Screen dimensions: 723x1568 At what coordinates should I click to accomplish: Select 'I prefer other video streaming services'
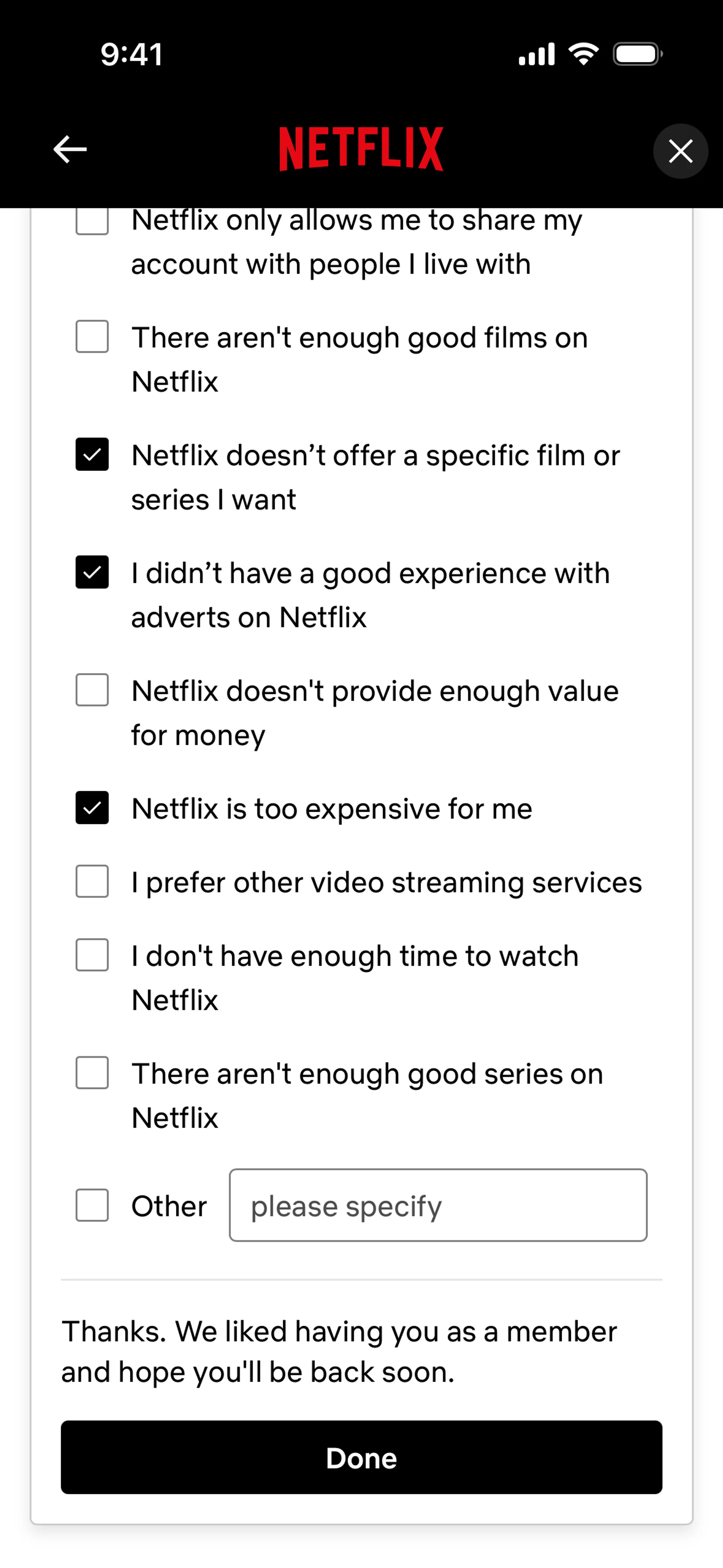point(92,882)
